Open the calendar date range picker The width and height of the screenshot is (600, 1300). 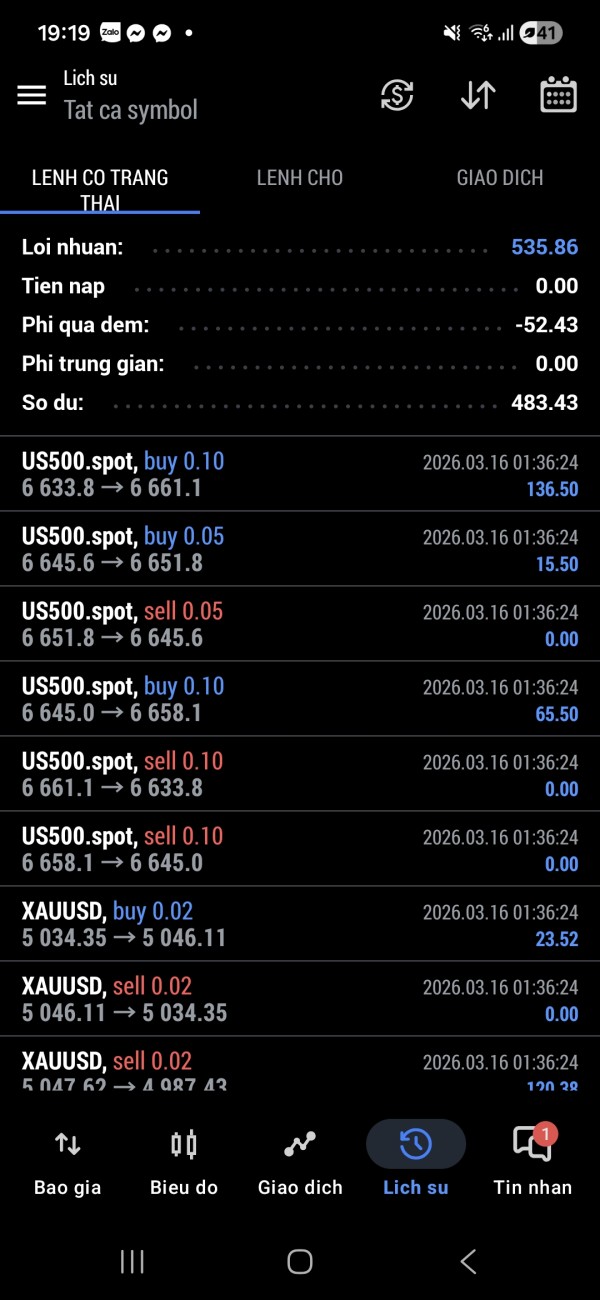558,95
